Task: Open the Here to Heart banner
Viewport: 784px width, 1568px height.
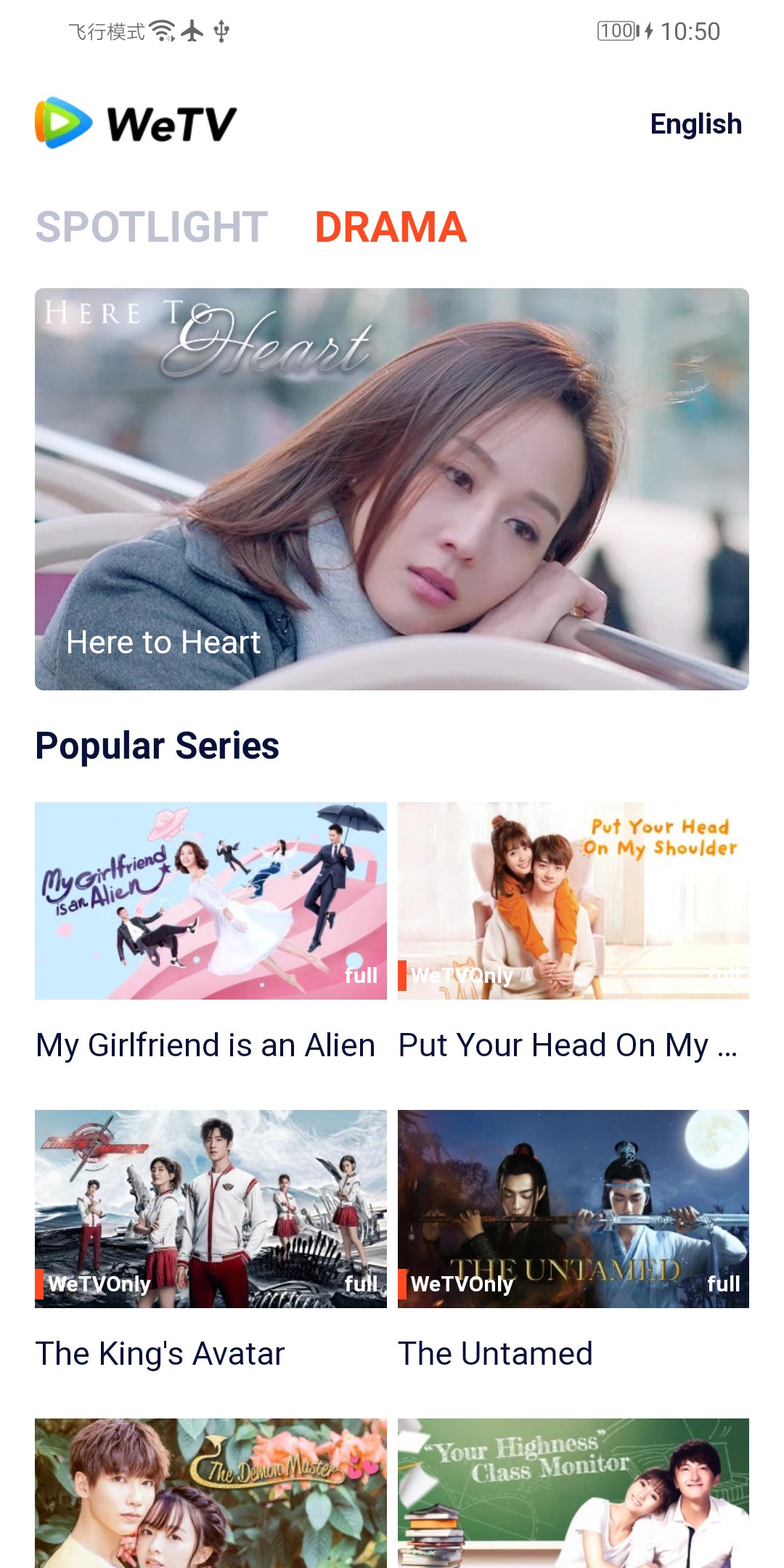Action: (x=392, y=489)
